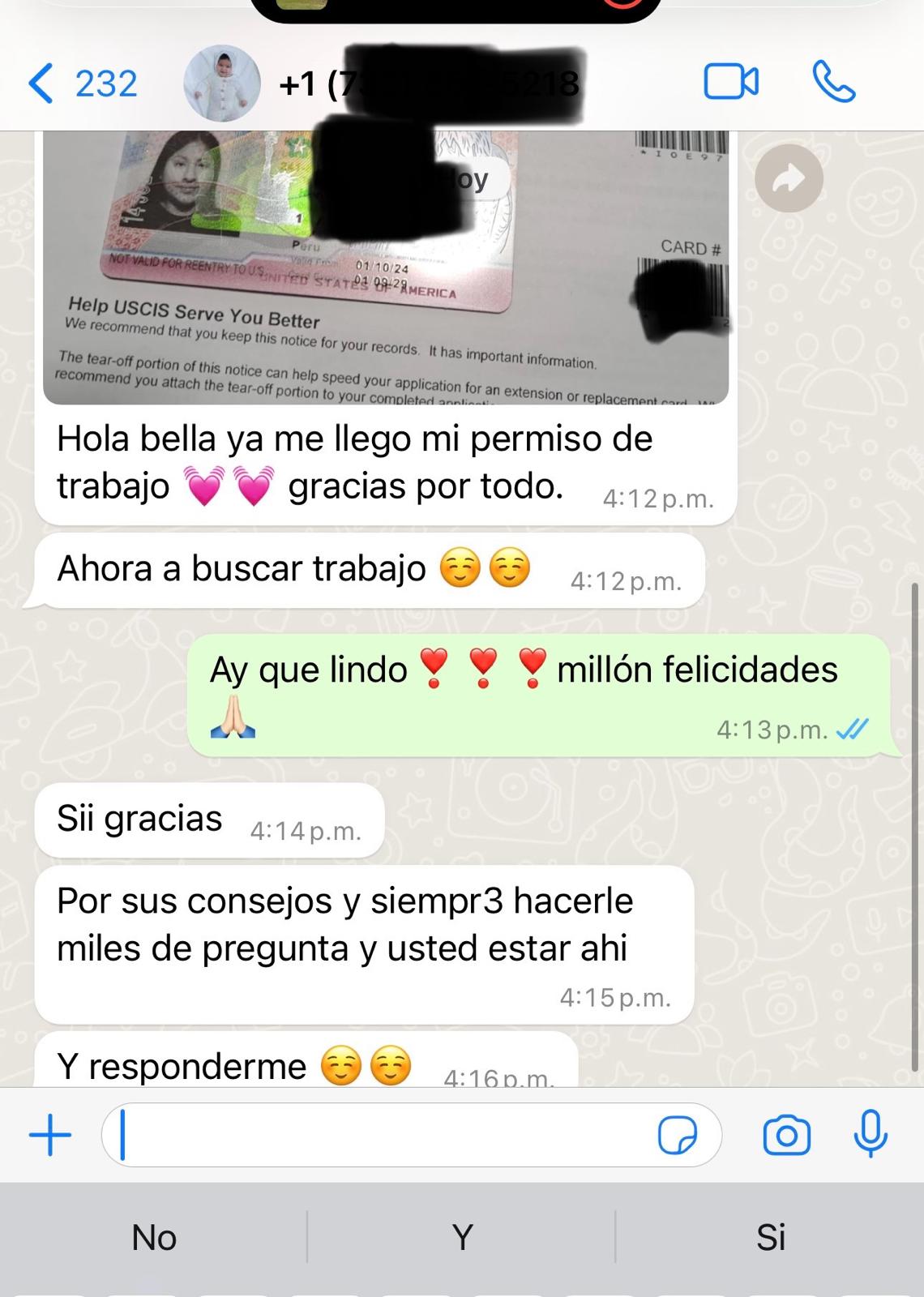Open the sticker picker
924x1297 pixels.
click(x=677, y=1135)
